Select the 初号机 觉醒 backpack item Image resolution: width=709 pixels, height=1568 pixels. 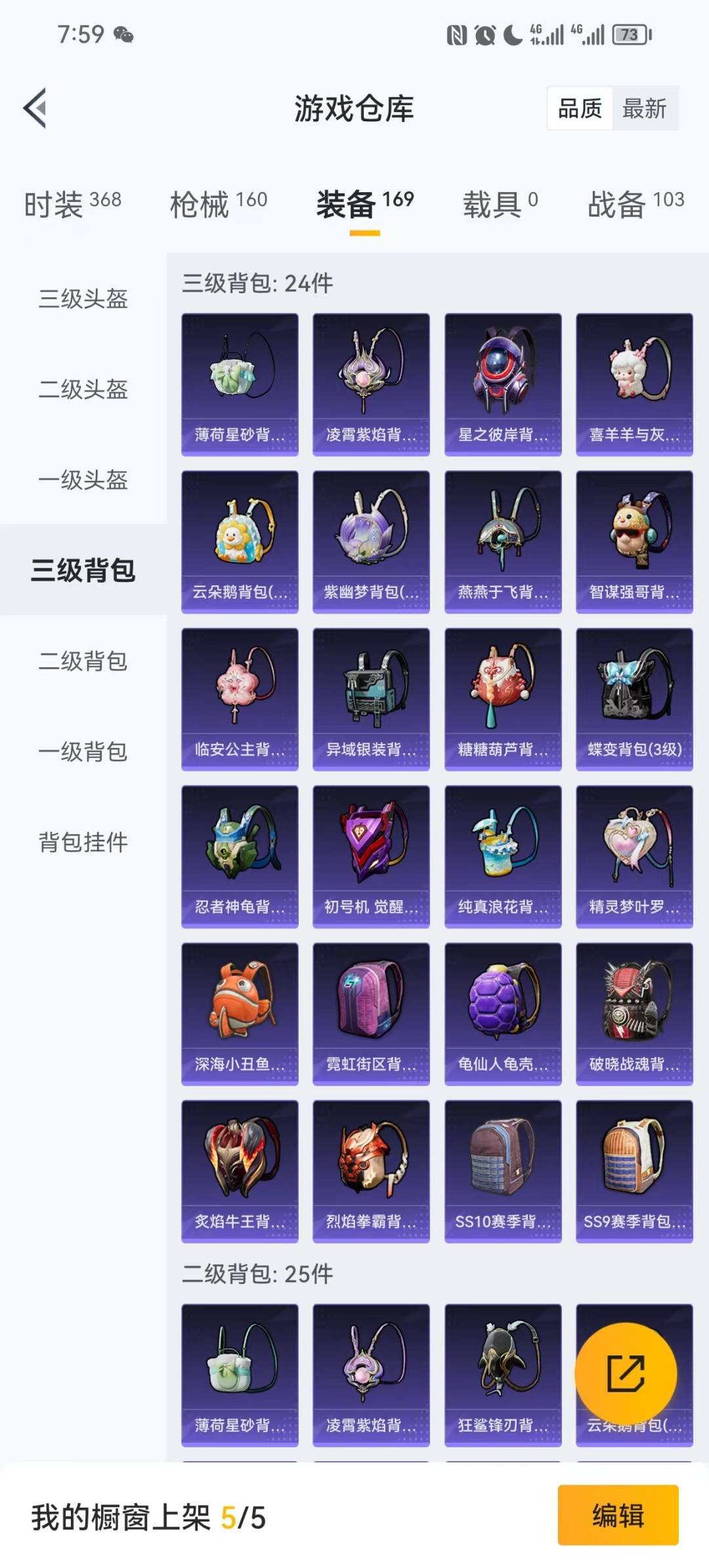point(371,853)
